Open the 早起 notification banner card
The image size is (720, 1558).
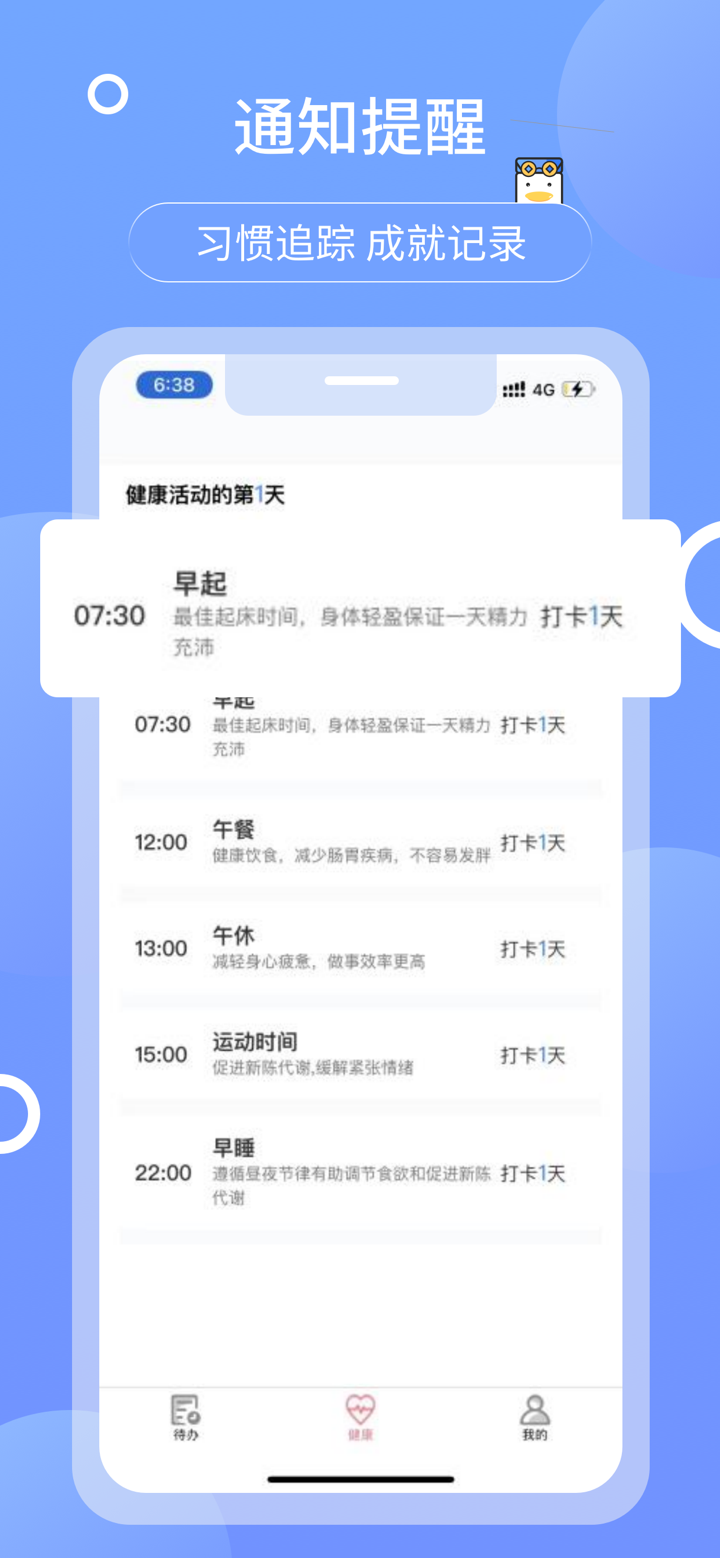click(360, 608)
